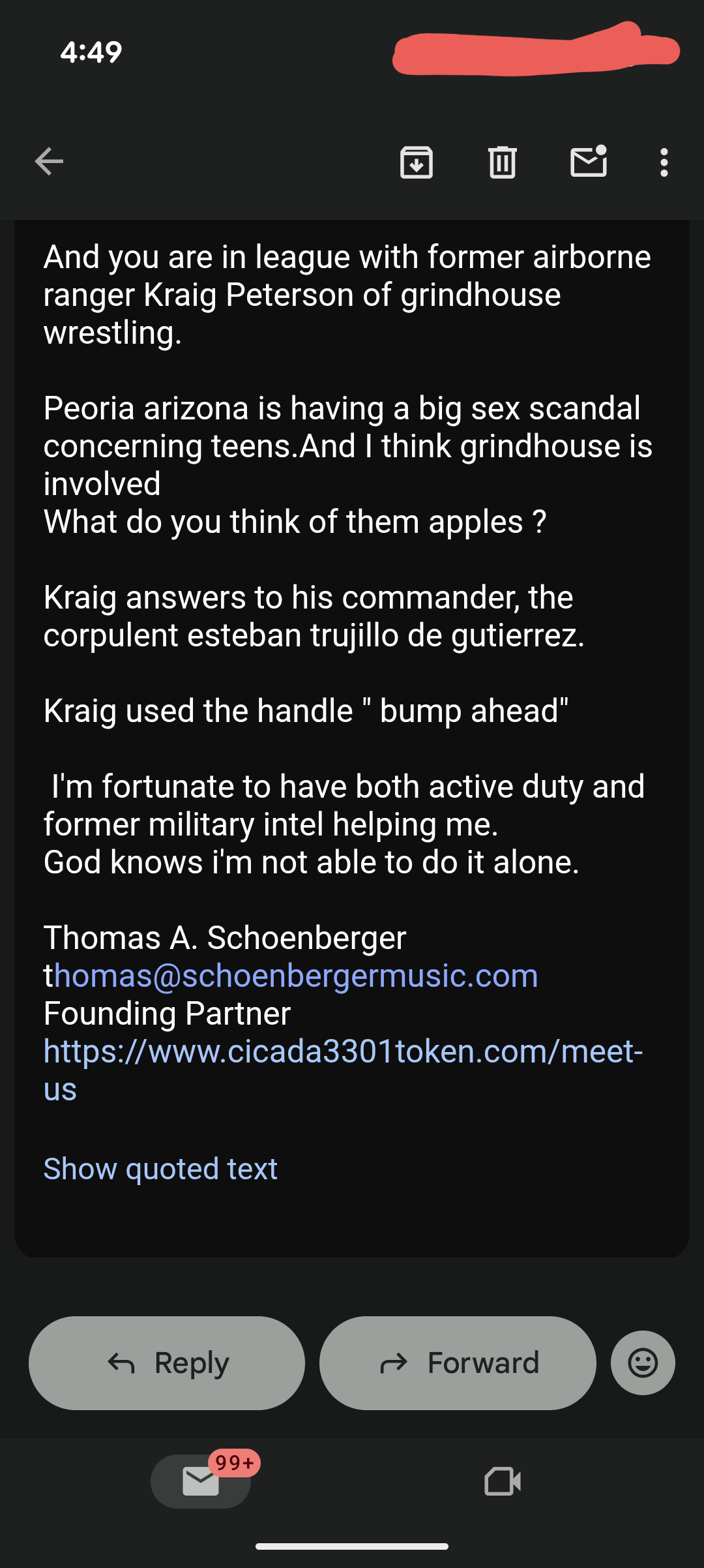Archive this email
Viewport: 704px width, 1568px height.
[x=416, y=162]
